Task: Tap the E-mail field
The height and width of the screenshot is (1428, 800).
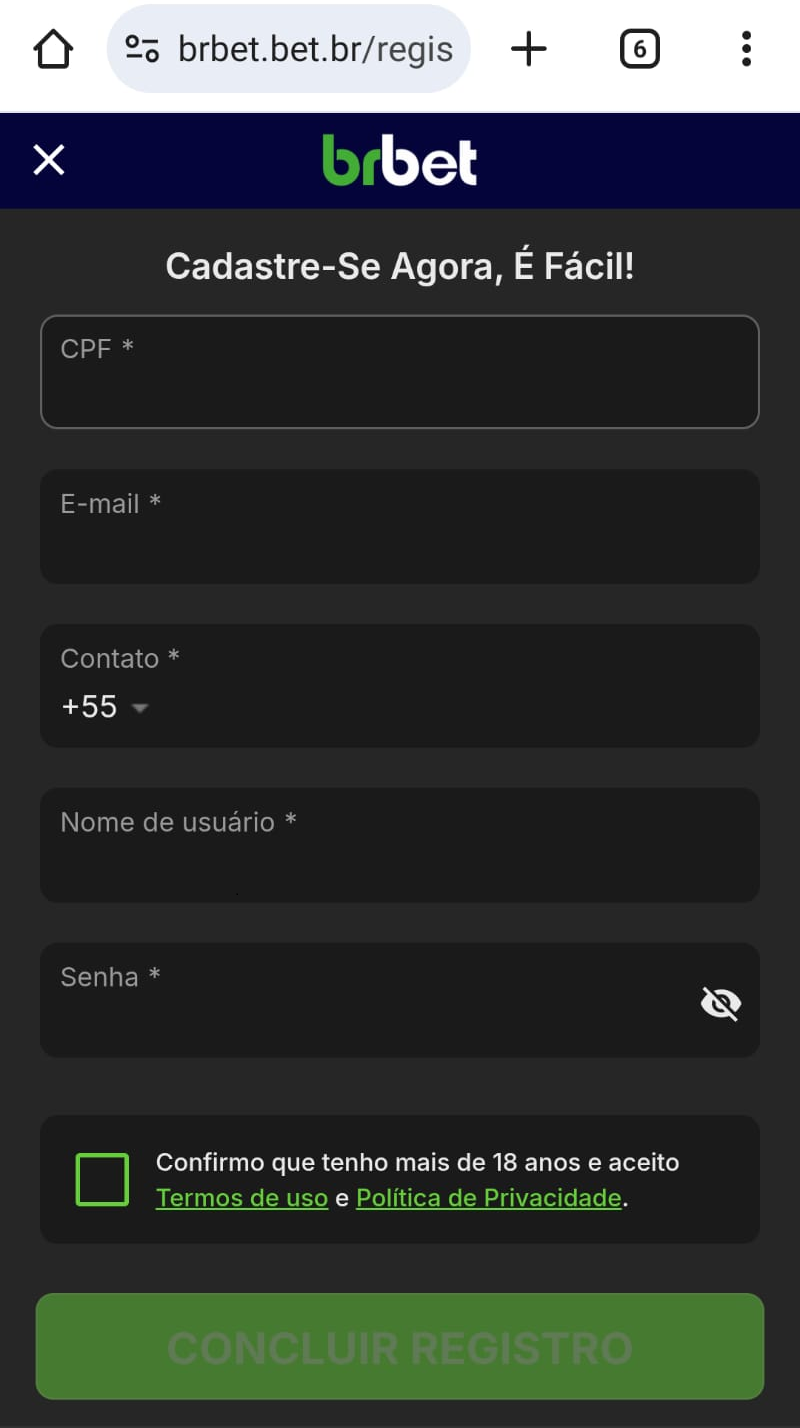Action: click(x=400, y=527)
